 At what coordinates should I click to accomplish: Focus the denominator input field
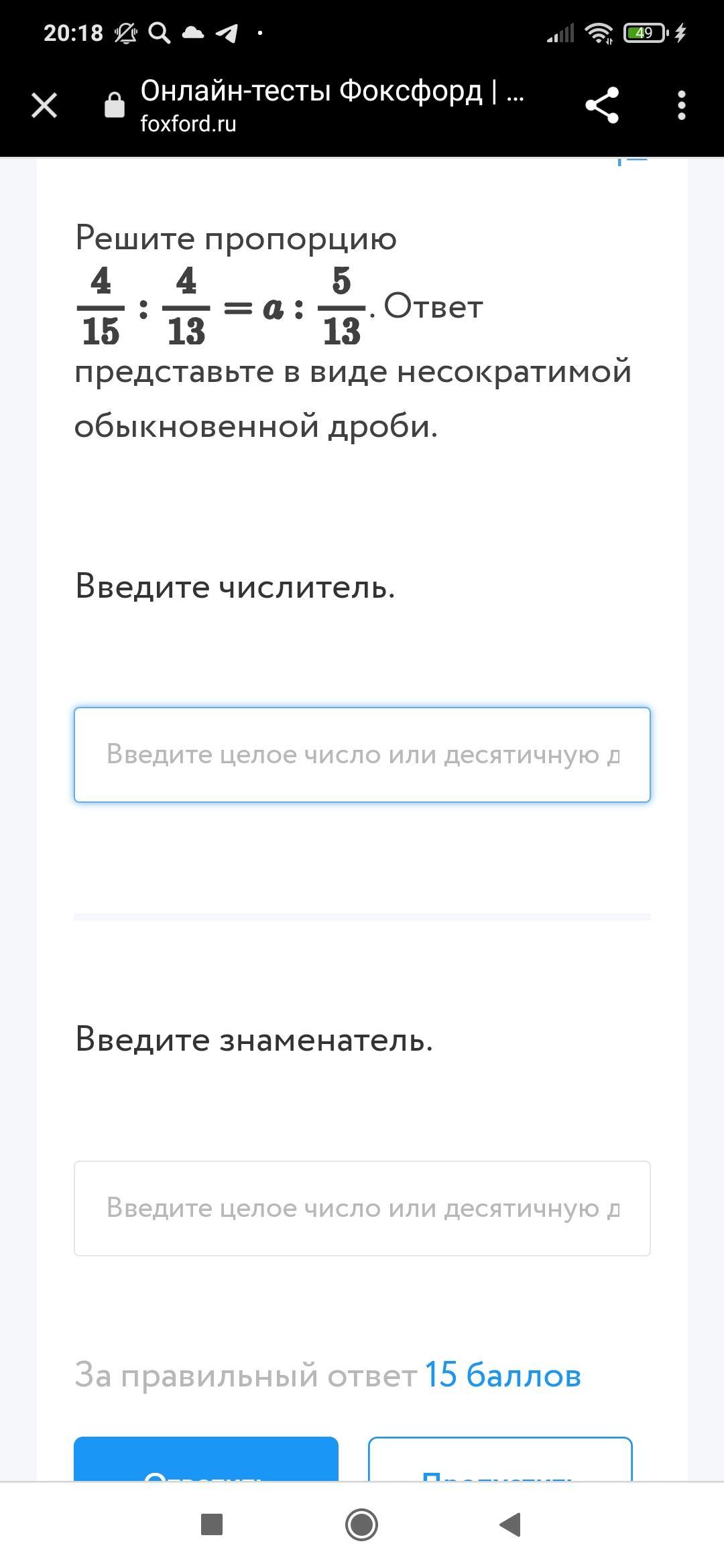pos(362,1208)
